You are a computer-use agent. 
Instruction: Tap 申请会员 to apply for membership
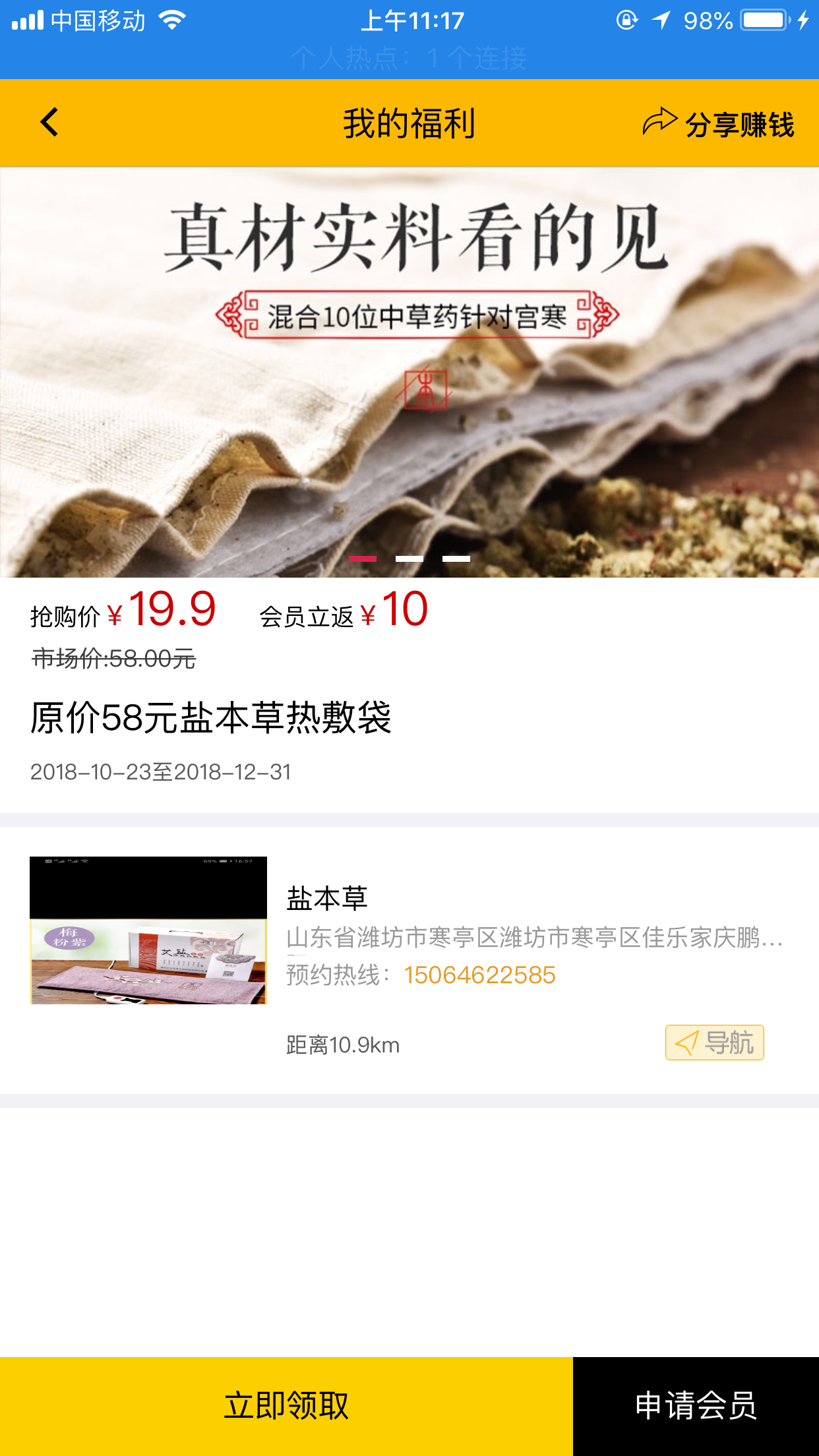click(696, 1406)
